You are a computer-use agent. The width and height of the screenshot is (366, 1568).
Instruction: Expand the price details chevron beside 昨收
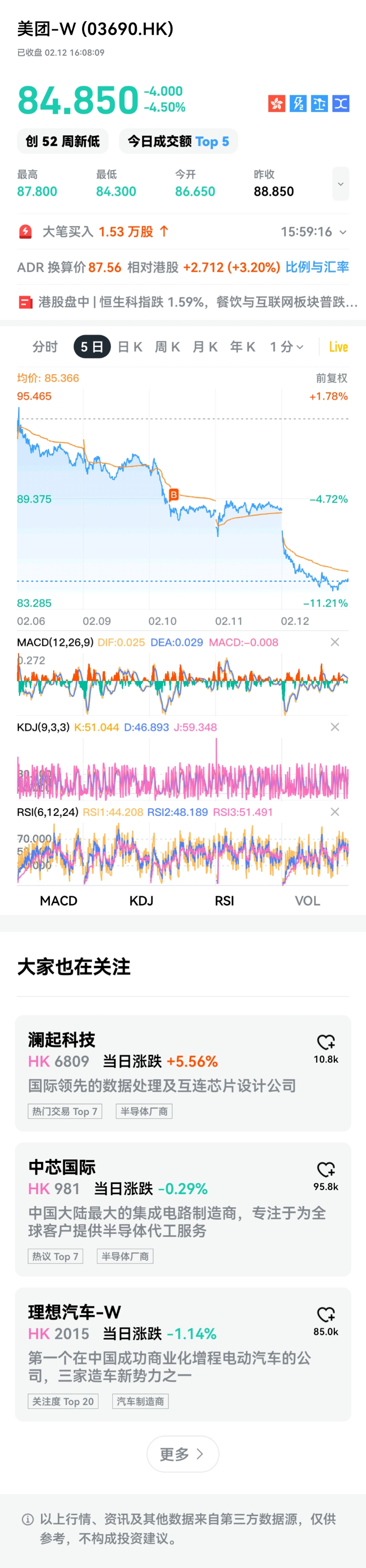tap(341, 184)
